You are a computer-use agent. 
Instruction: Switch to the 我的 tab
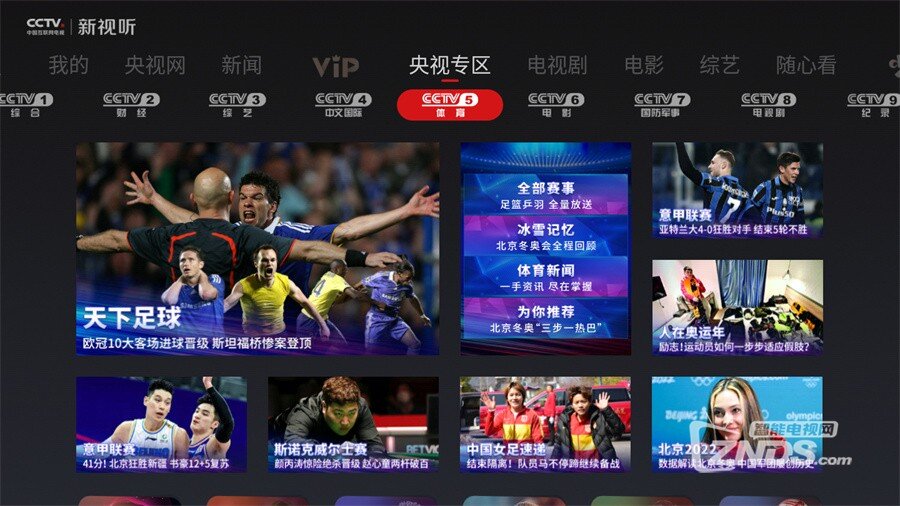click(x=68, y=66)
